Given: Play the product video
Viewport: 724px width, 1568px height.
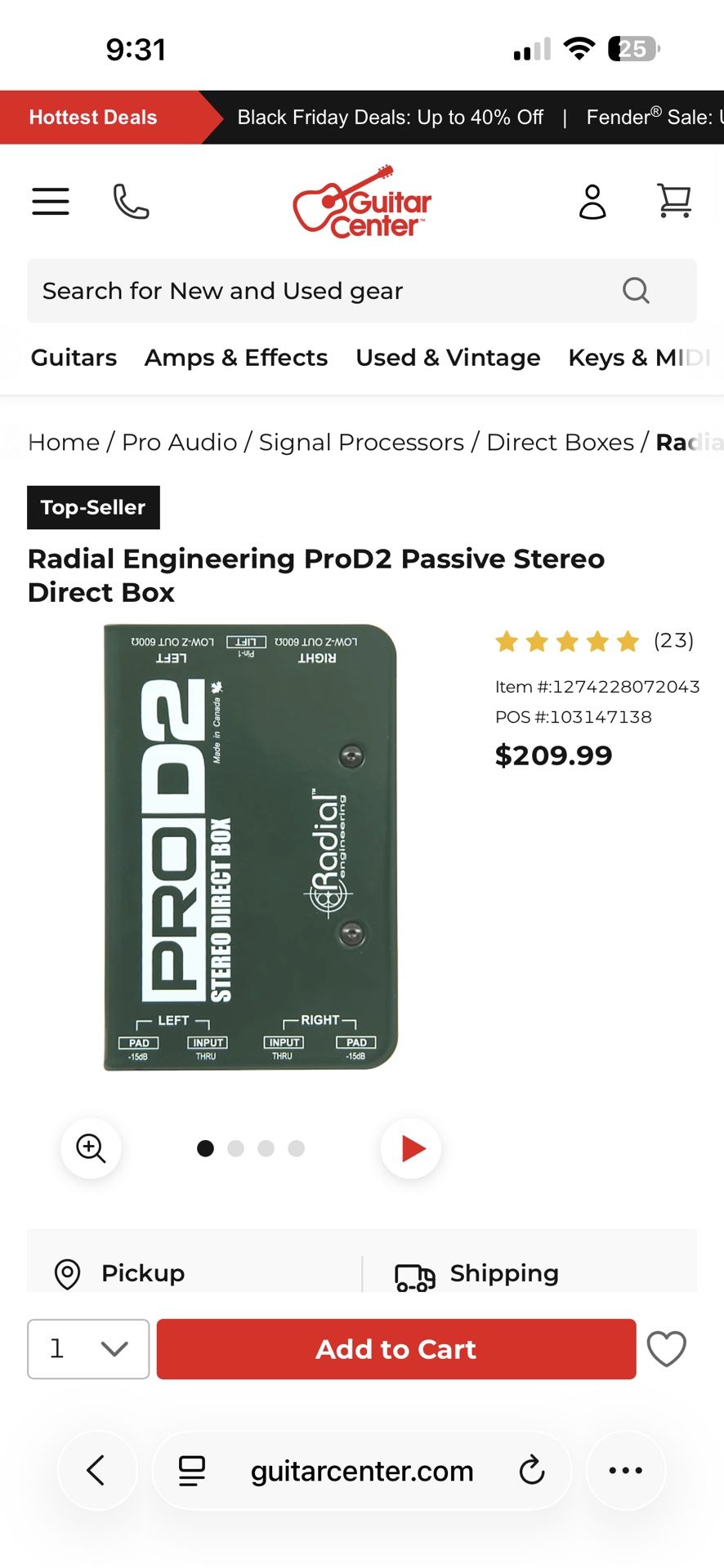Looking at the screenshot, I should click(410, 1148).
